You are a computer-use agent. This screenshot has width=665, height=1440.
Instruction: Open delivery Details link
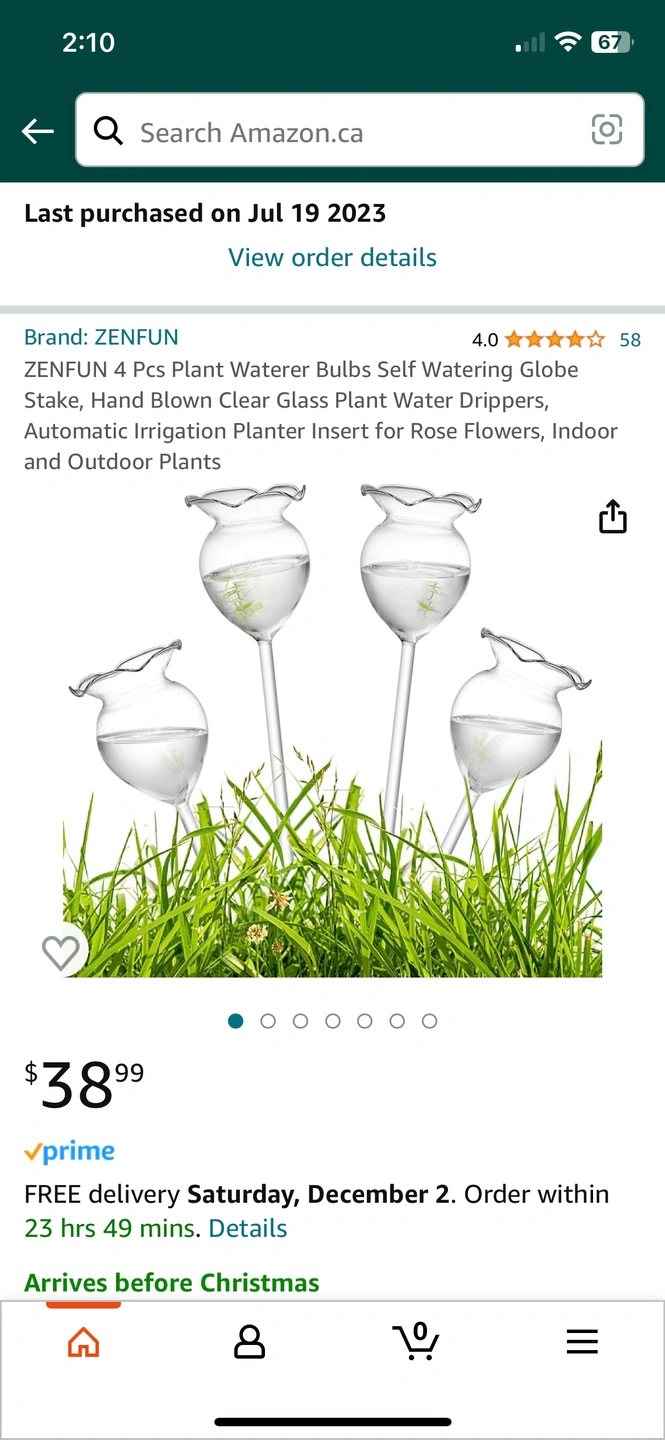click(x=248, y=1228)
